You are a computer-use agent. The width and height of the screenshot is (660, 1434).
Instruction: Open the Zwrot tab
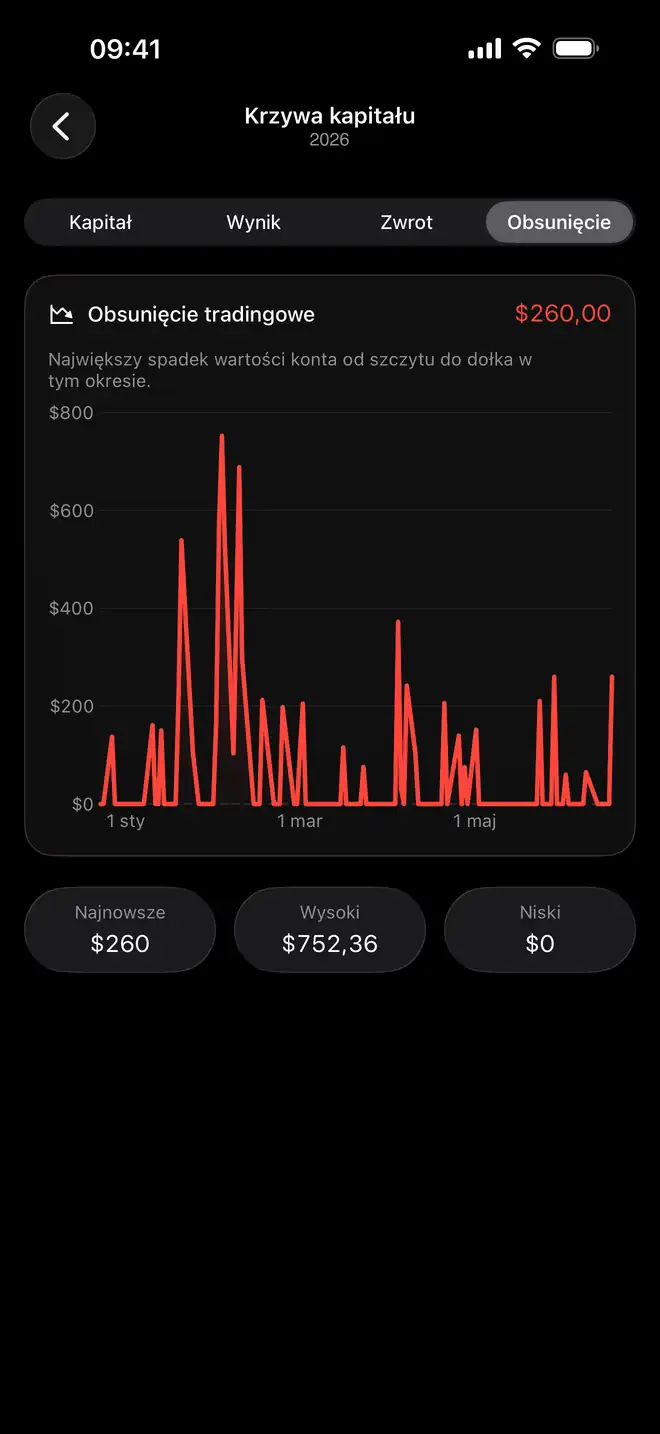pos(407,222)
